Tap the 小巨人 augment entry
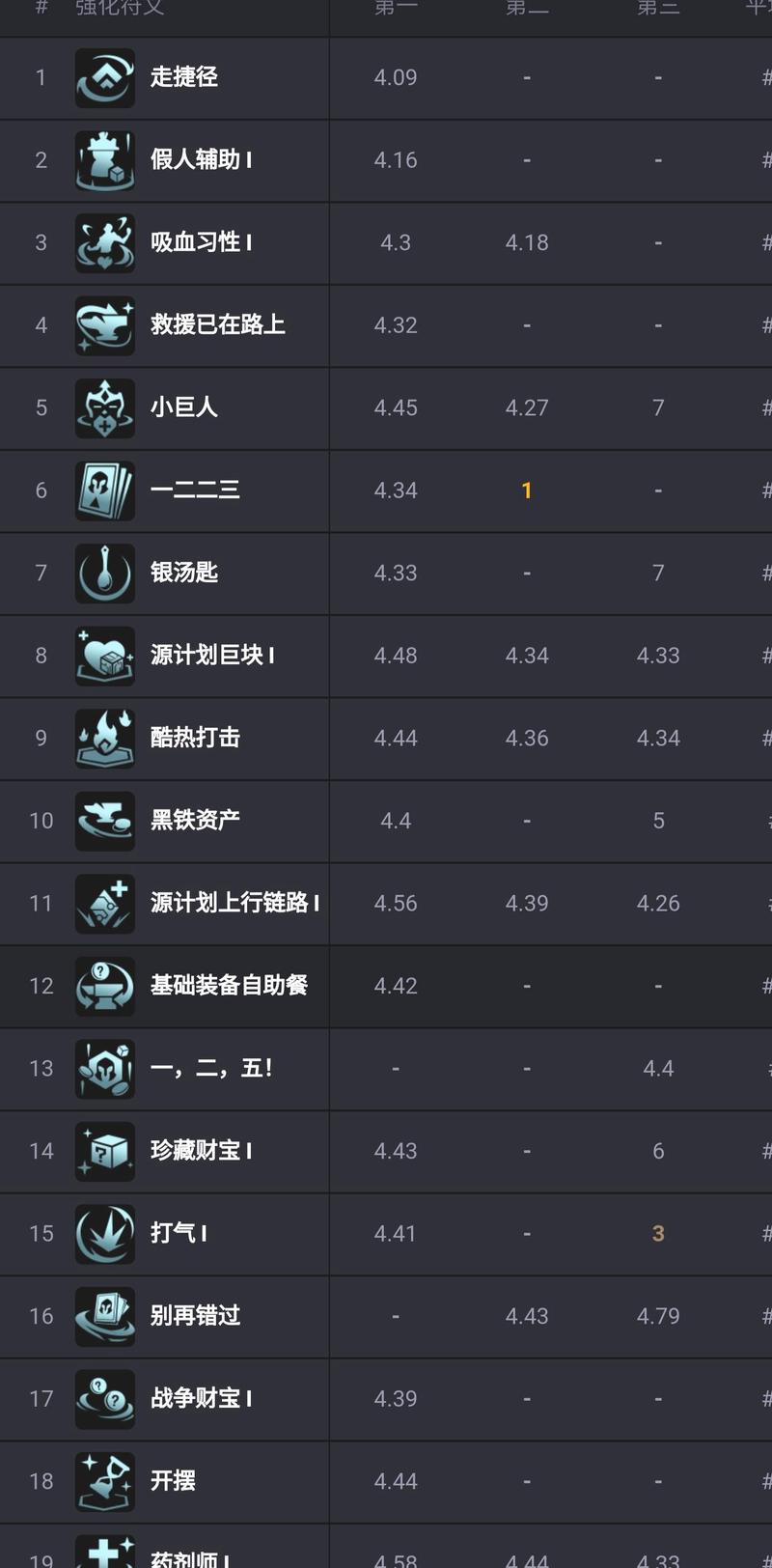 183,407
